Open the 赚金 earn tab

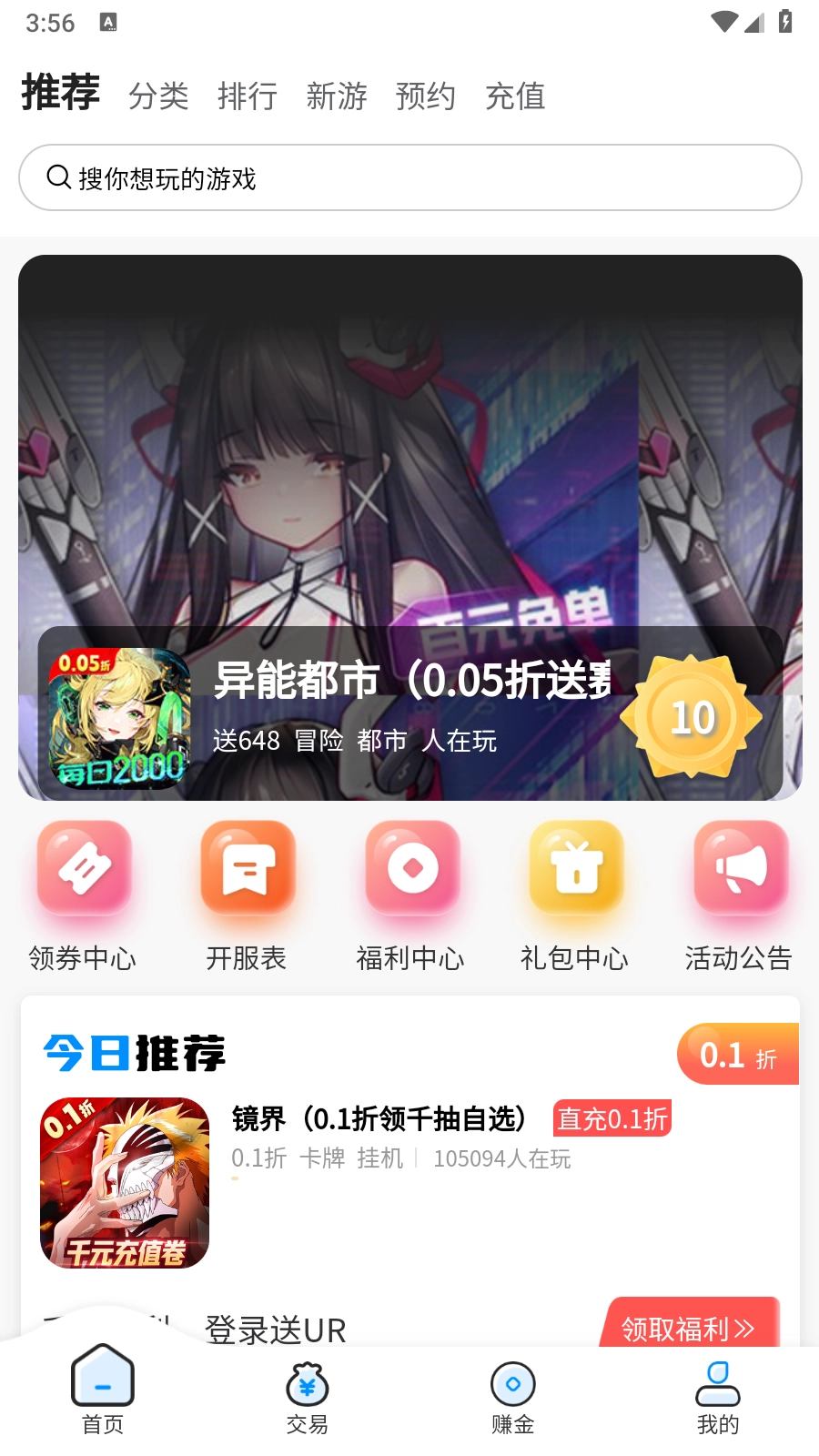tap(513, 1399)
